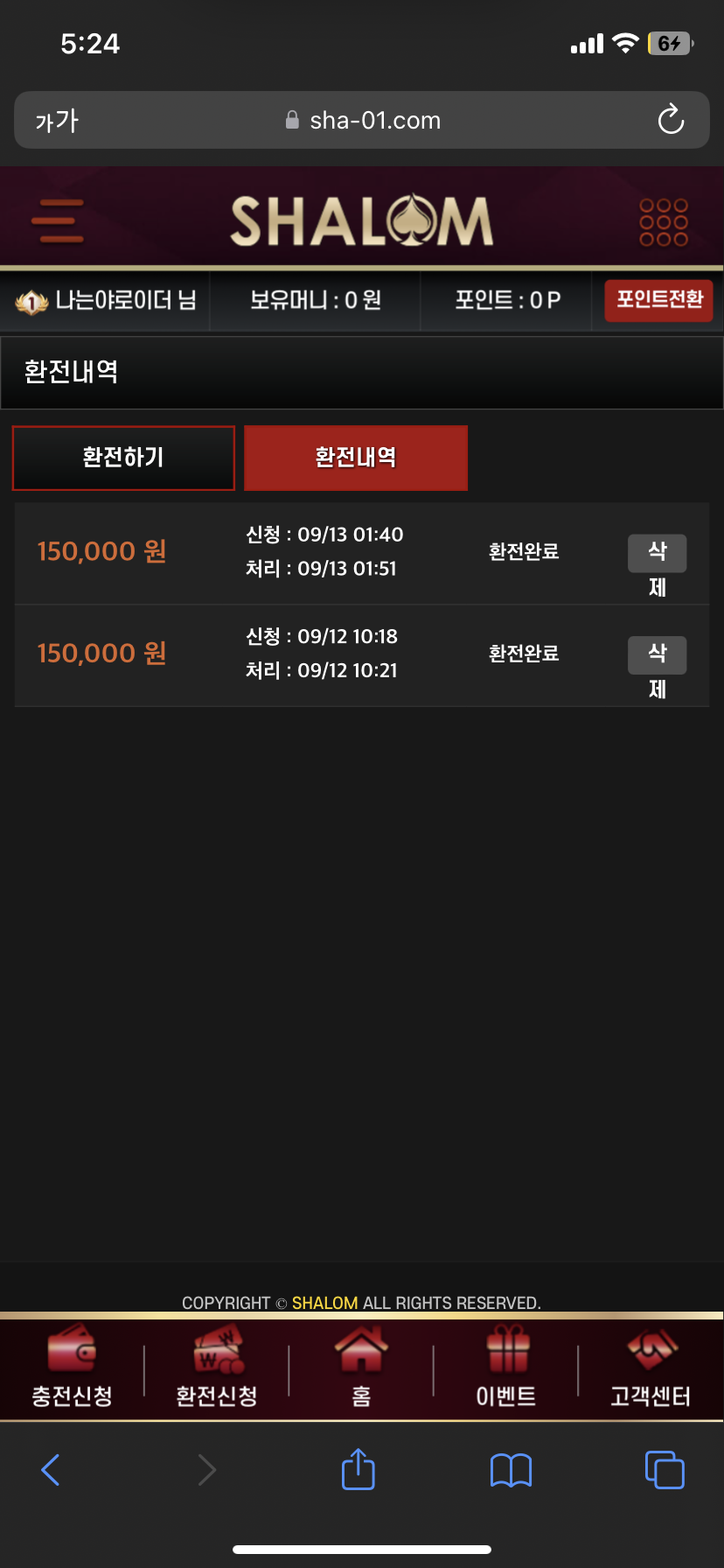Open the 이벤트 page
This screenshot has width=724, height=1568.
pos(506,1367)
